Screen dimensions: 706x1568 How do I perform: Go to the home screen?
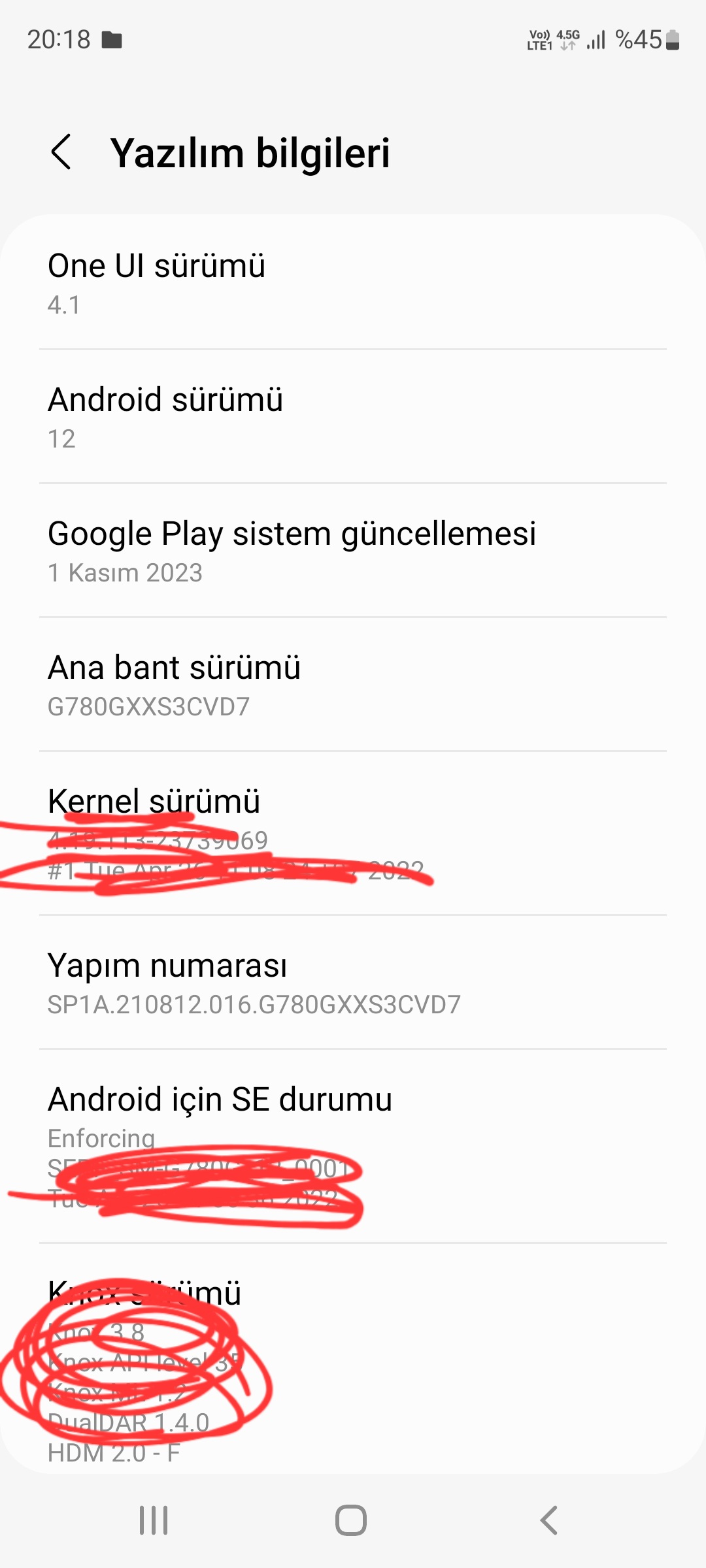coord(351,1520)
